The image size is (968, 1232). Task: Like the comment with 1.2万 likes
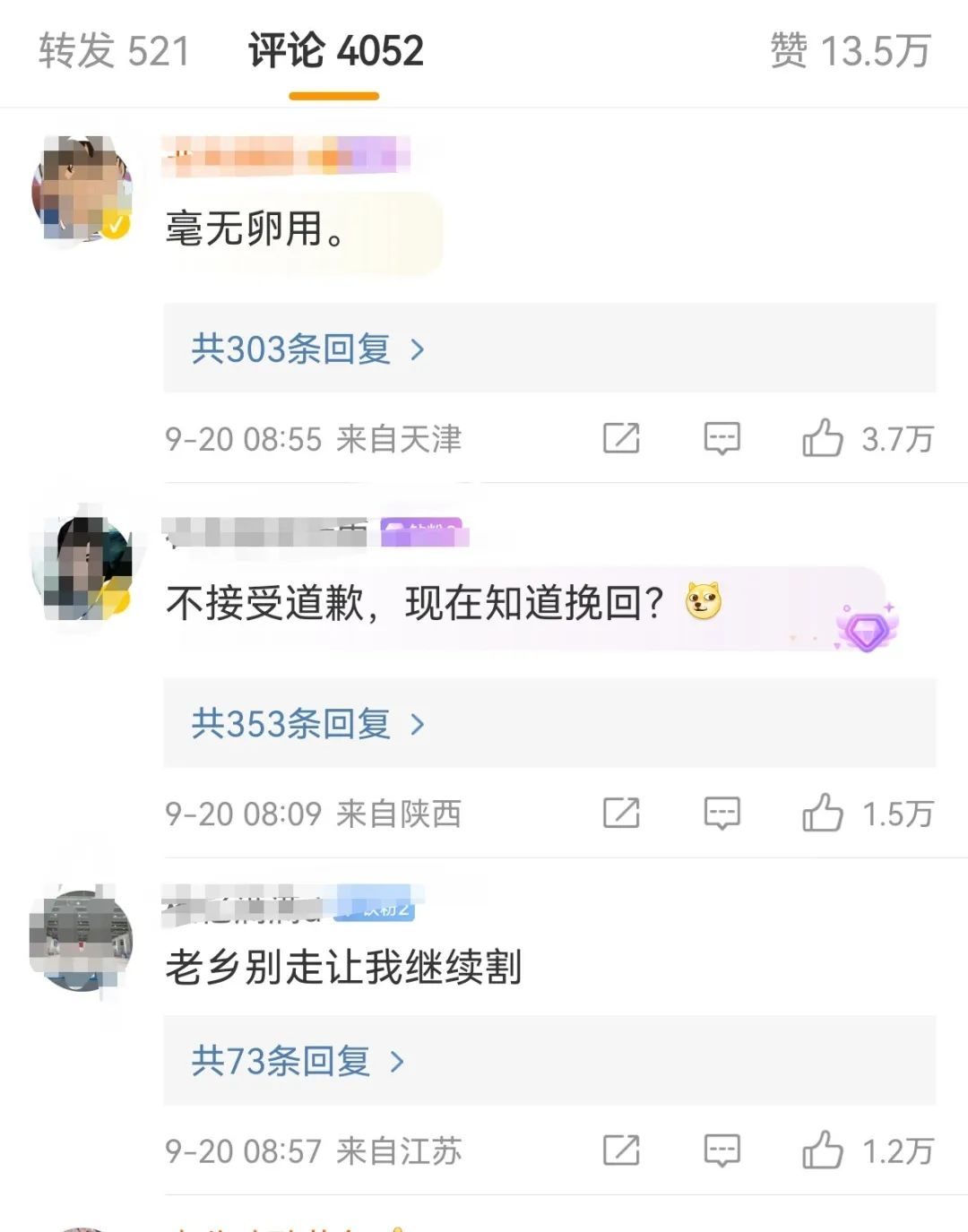click(822, 1150)
